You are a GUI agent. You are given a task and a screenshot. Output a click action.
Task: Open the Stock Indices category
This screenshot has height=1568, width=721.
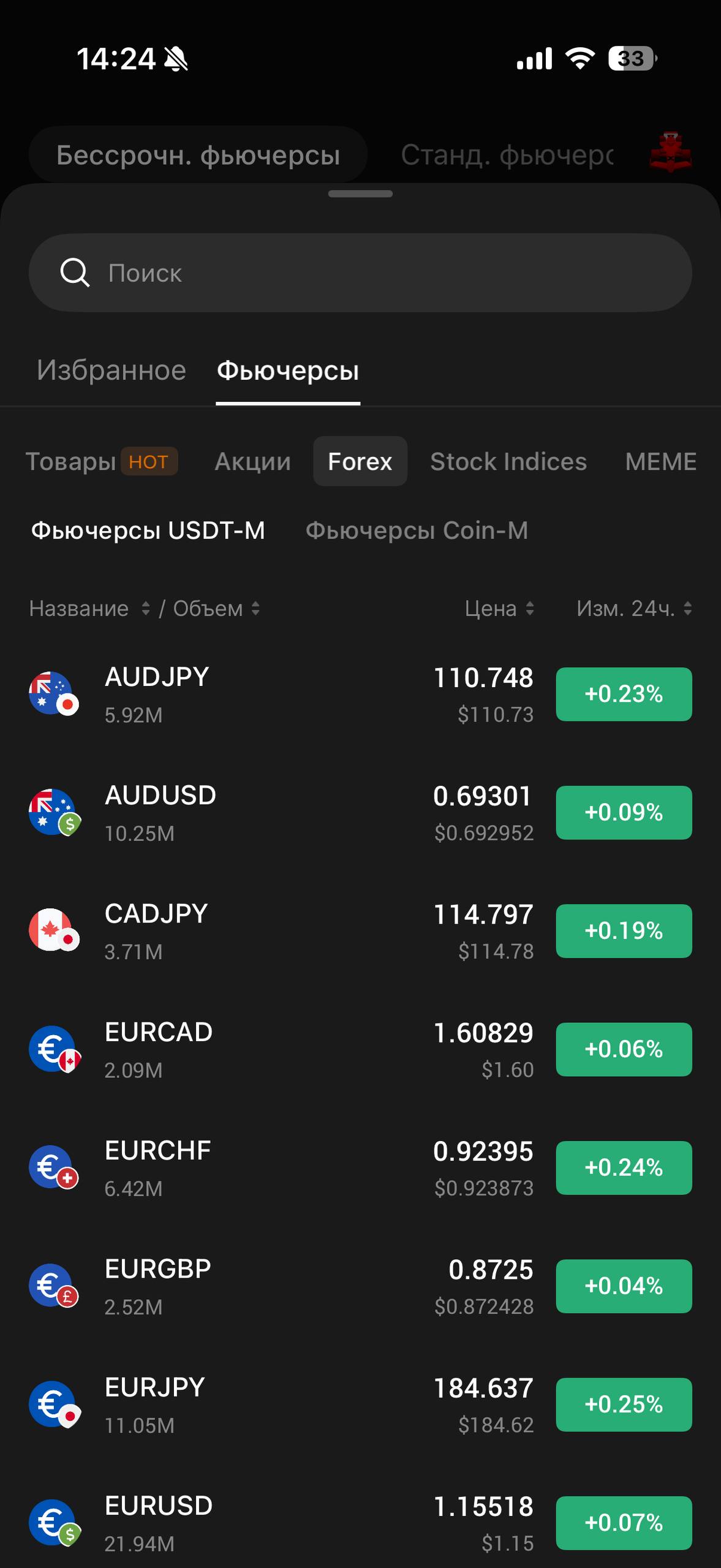(x=508, y=461)
